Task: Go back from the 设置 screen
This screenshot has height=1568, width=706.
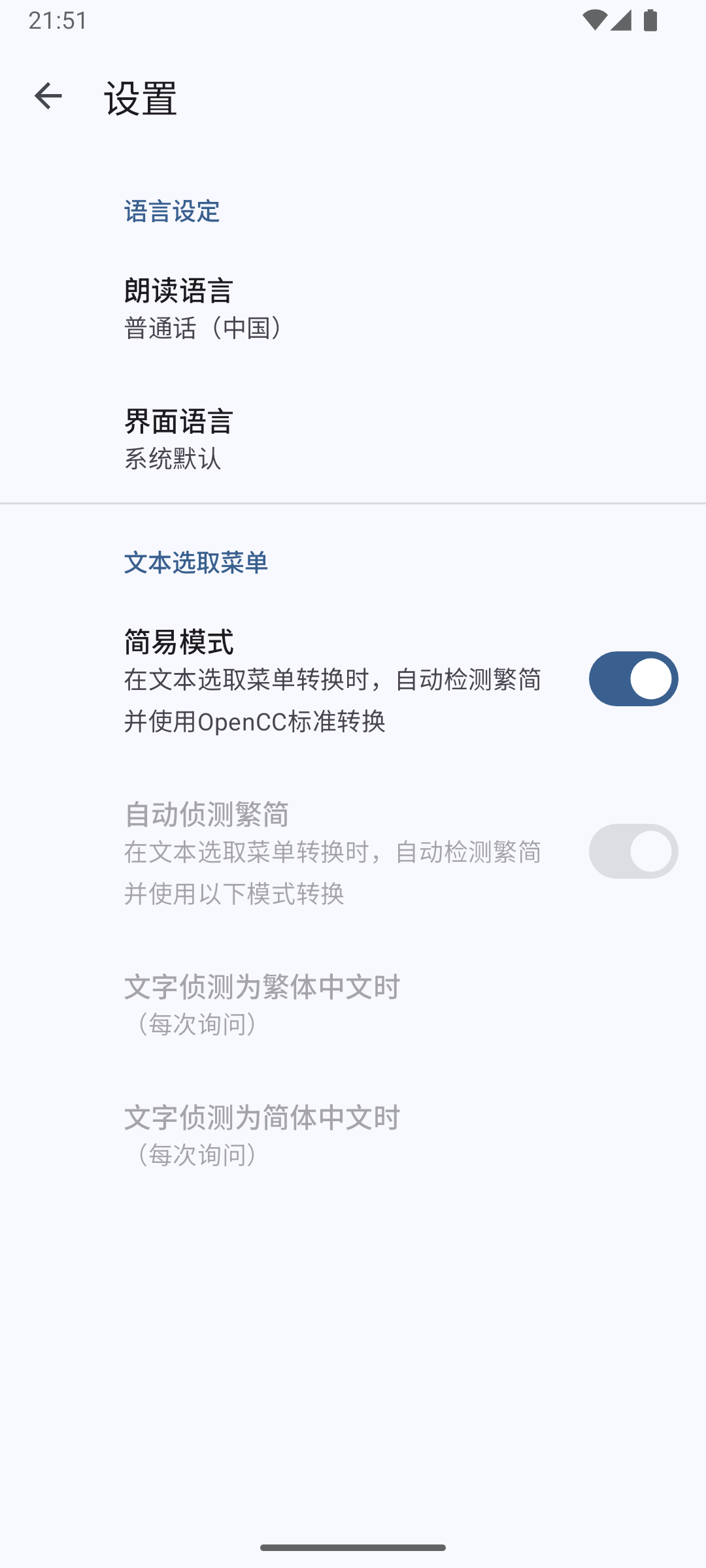Action: 48,97
